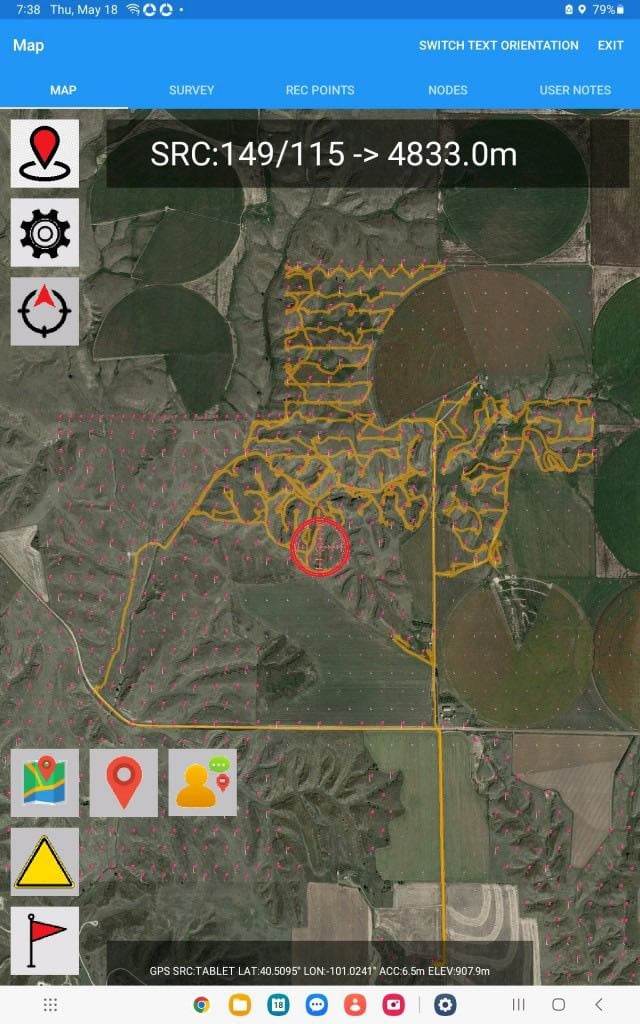Tap the red flag button
640x1024 pixels.
[45, 940]
